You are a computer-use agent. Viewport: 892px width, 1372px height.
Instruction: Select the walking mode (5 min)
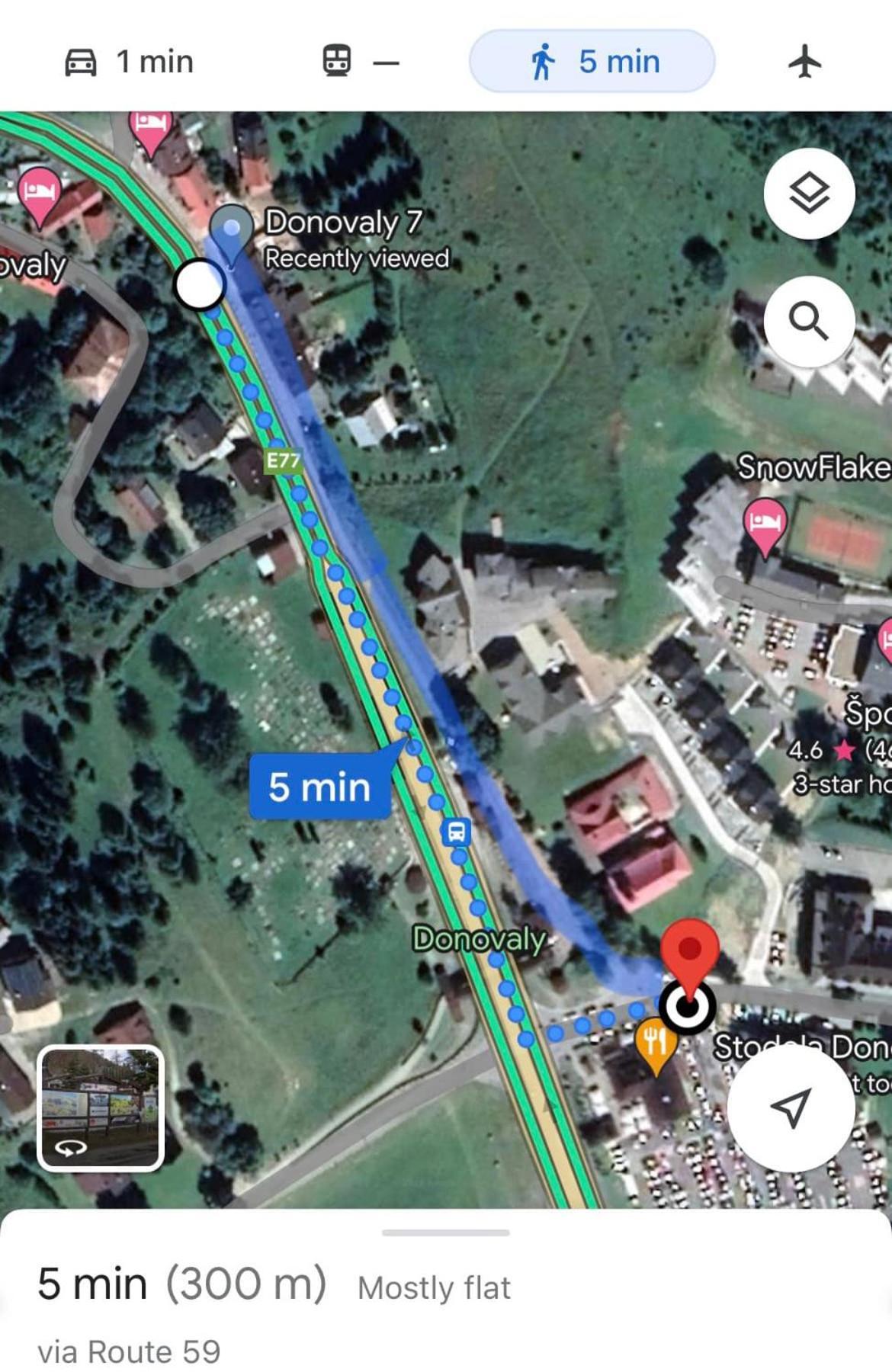pos(592,62)
